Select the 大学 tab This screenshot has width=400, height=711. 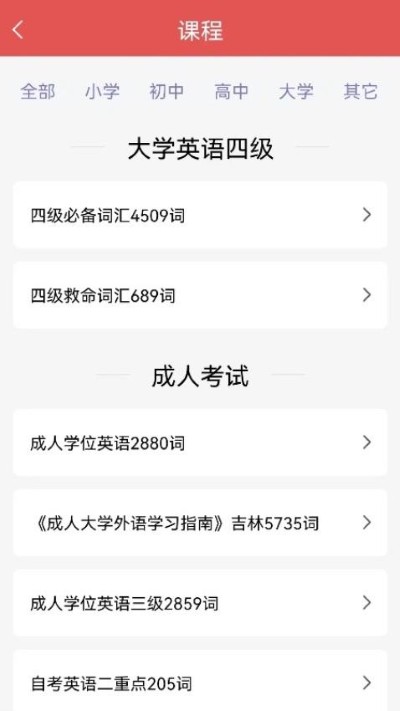pyautogui.click(x=296, y=92)
